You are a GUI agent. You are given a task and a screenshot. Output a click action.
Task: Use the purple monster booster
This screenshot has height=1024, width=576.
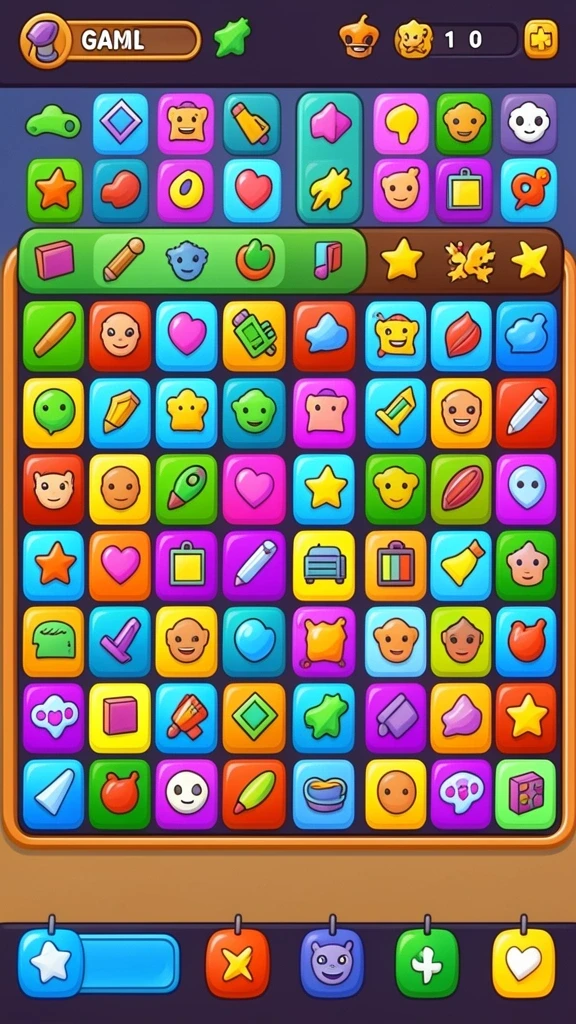332,963
